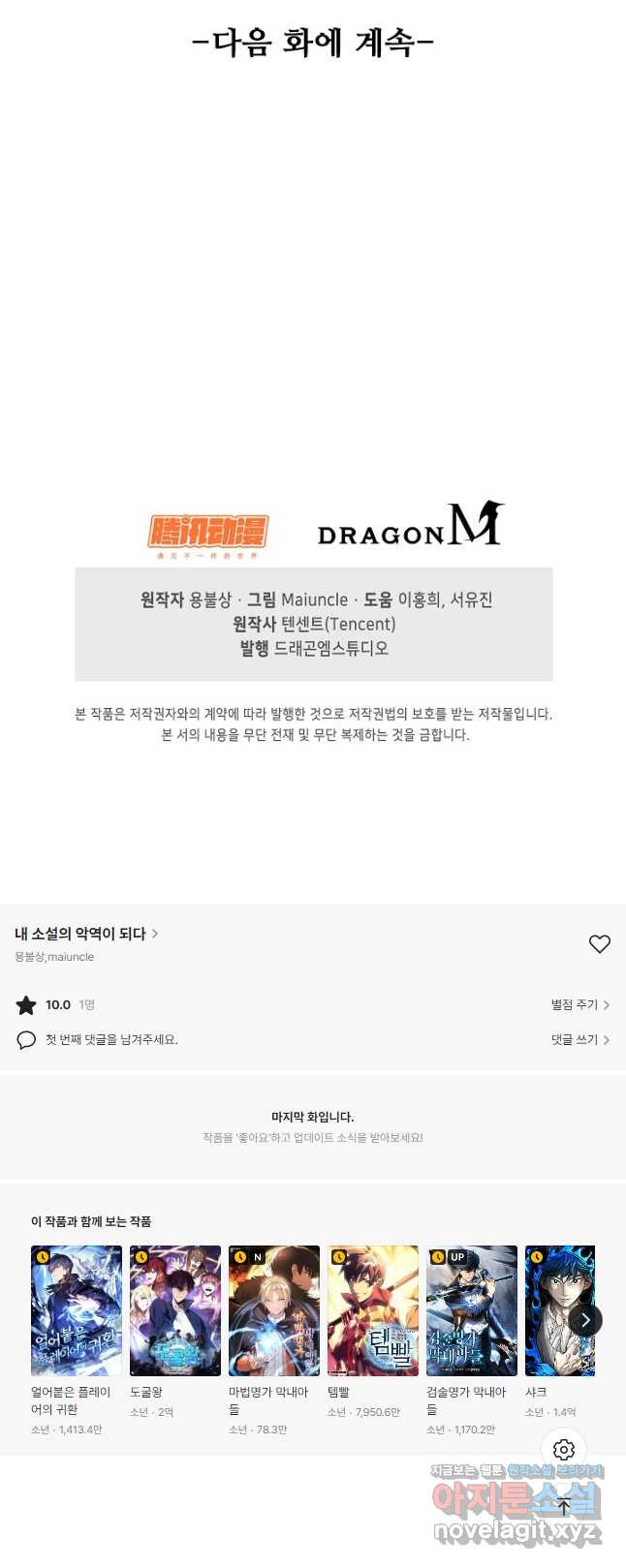Image resolution: width=626 pixels, height=1568 pixels.
Task: Tap 댓글 쓰기 to write a comment
Action: click(579, 1040)
